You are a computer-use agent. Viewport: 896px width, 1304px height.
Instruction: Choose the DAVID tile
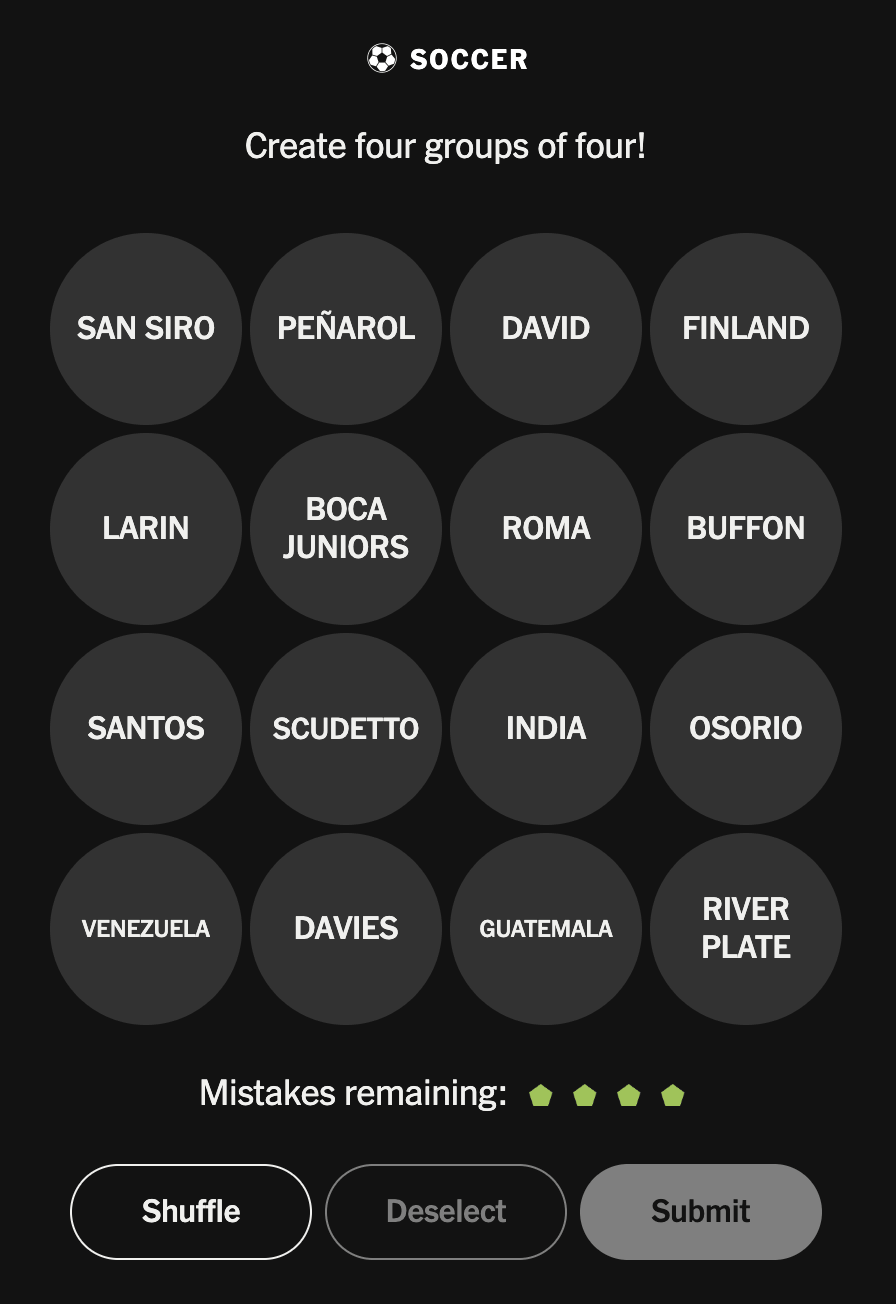546,328
